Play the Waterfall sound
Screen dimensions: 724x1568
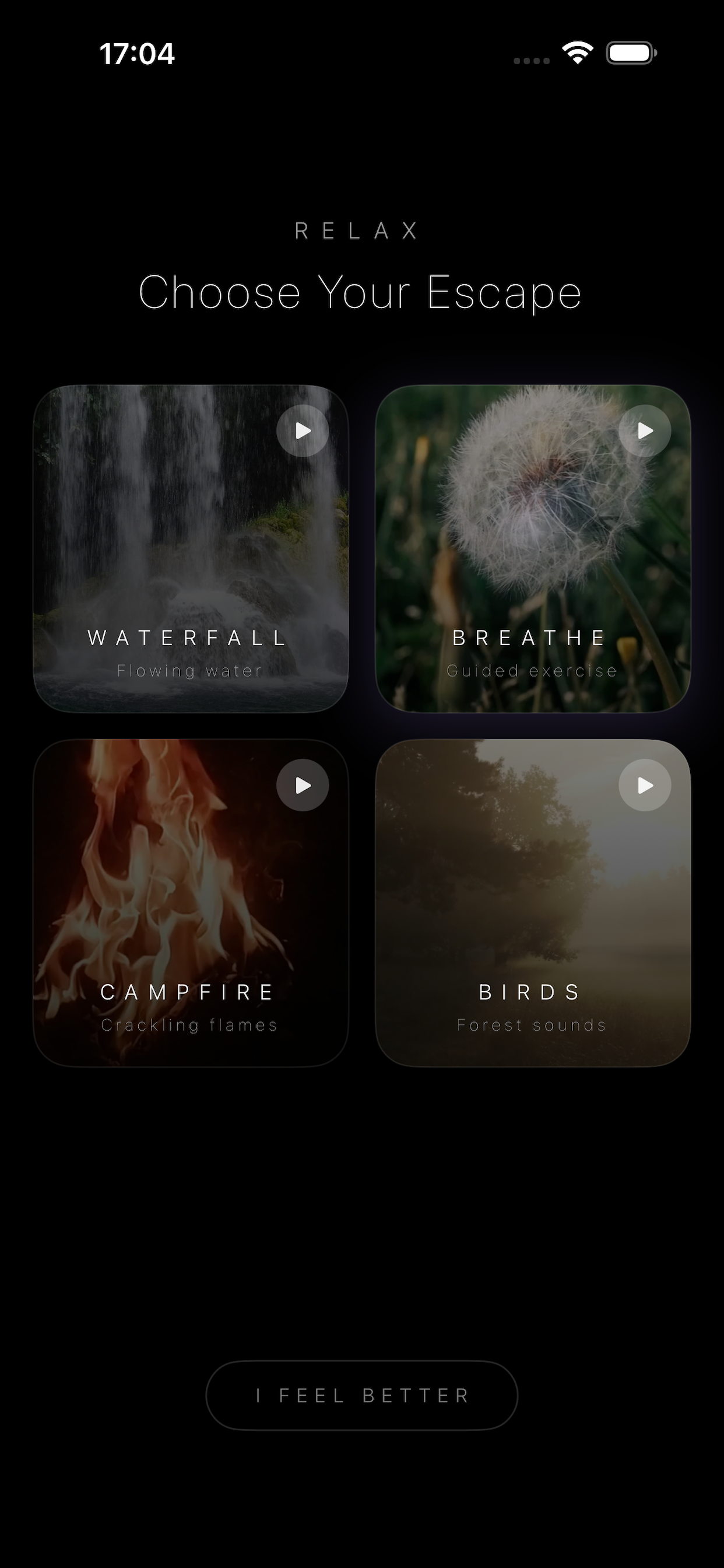pos(303,431)
